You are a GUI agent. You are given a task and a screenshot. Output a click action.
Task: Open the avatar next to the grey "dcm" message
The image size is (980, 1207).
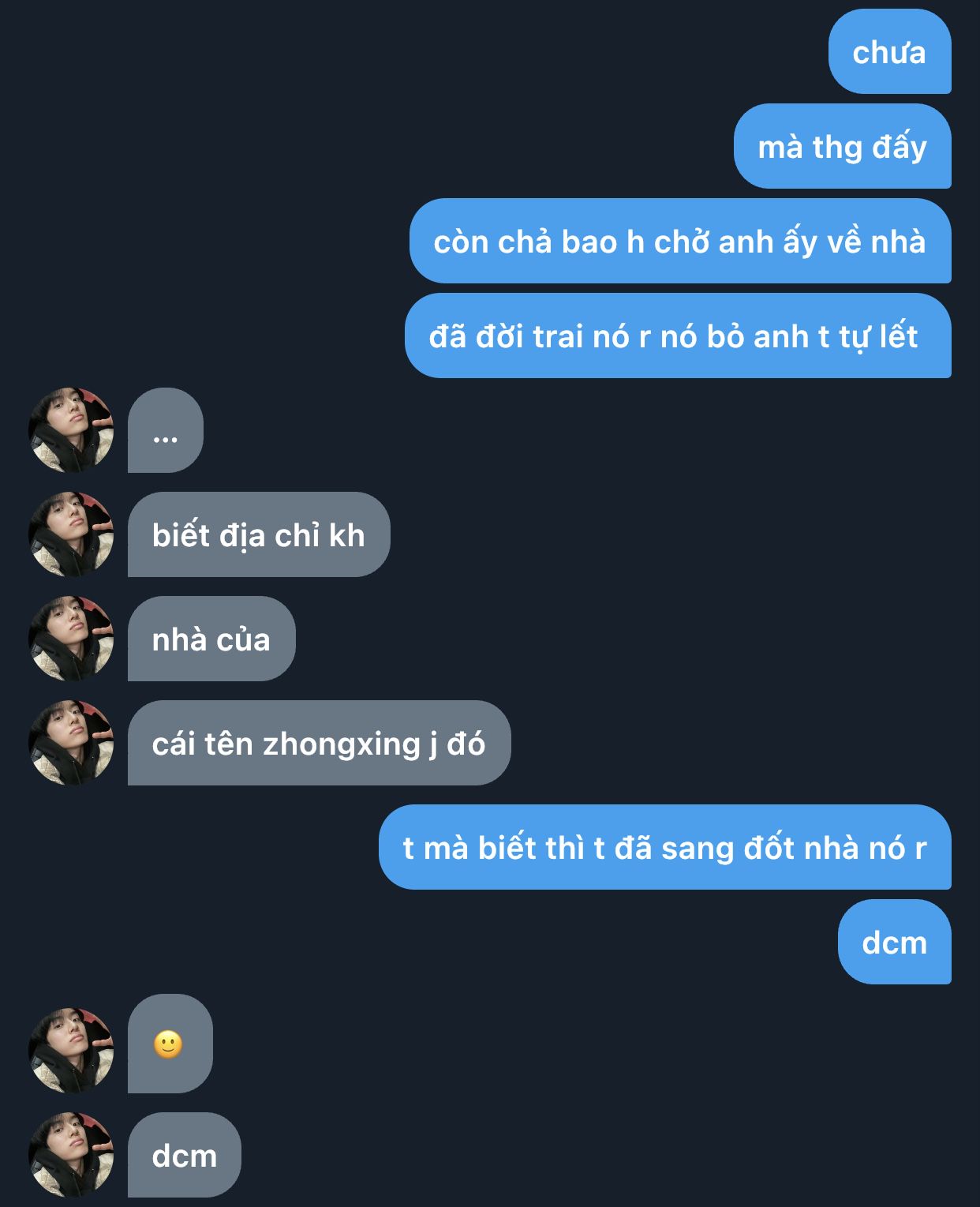click(x=71, y=1155)
